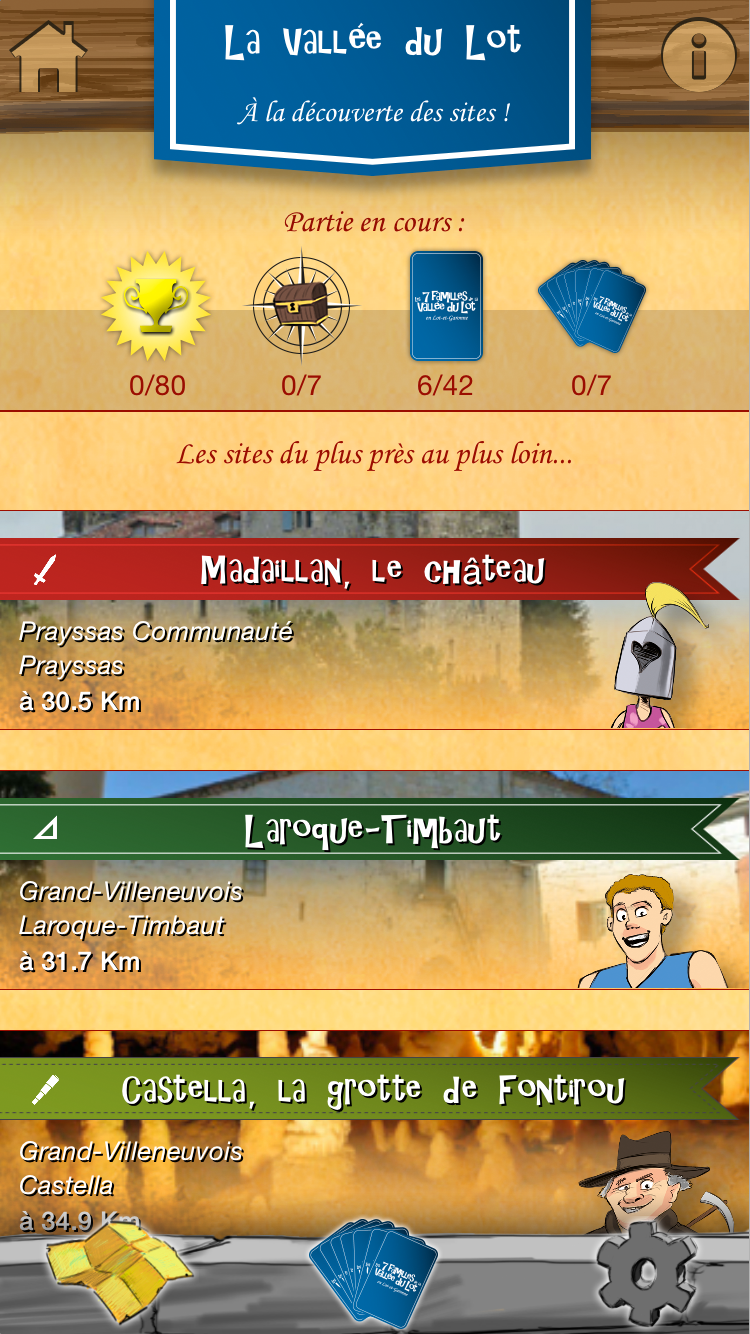Go to the home screen via house icon
The width and height of the screenshot is (750, 1334).
[x=48, y=57]
